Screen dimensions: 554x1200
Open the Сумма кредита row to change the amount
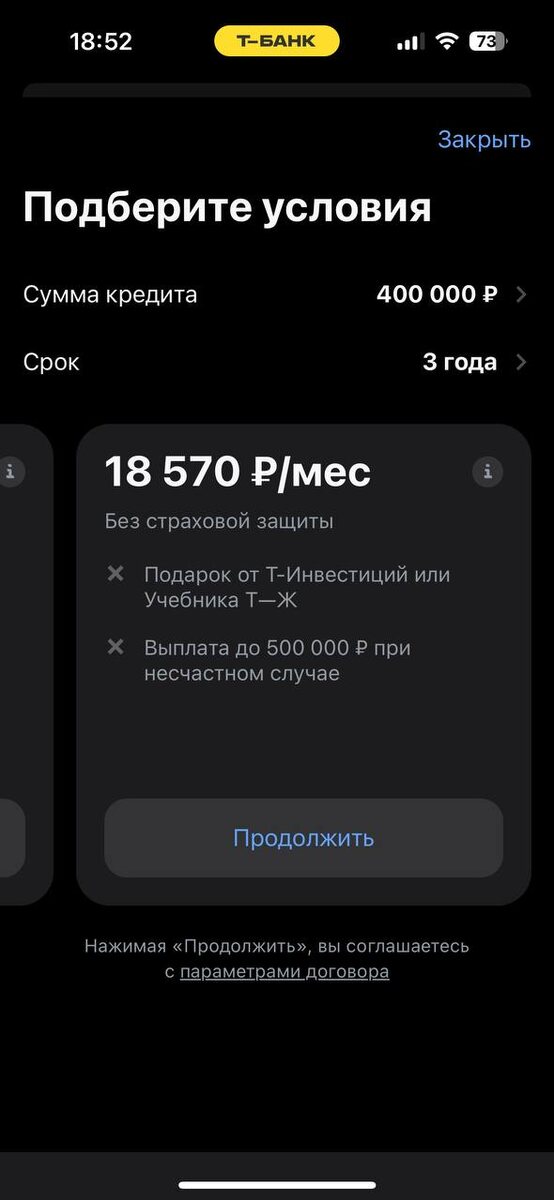pos(277,295)
